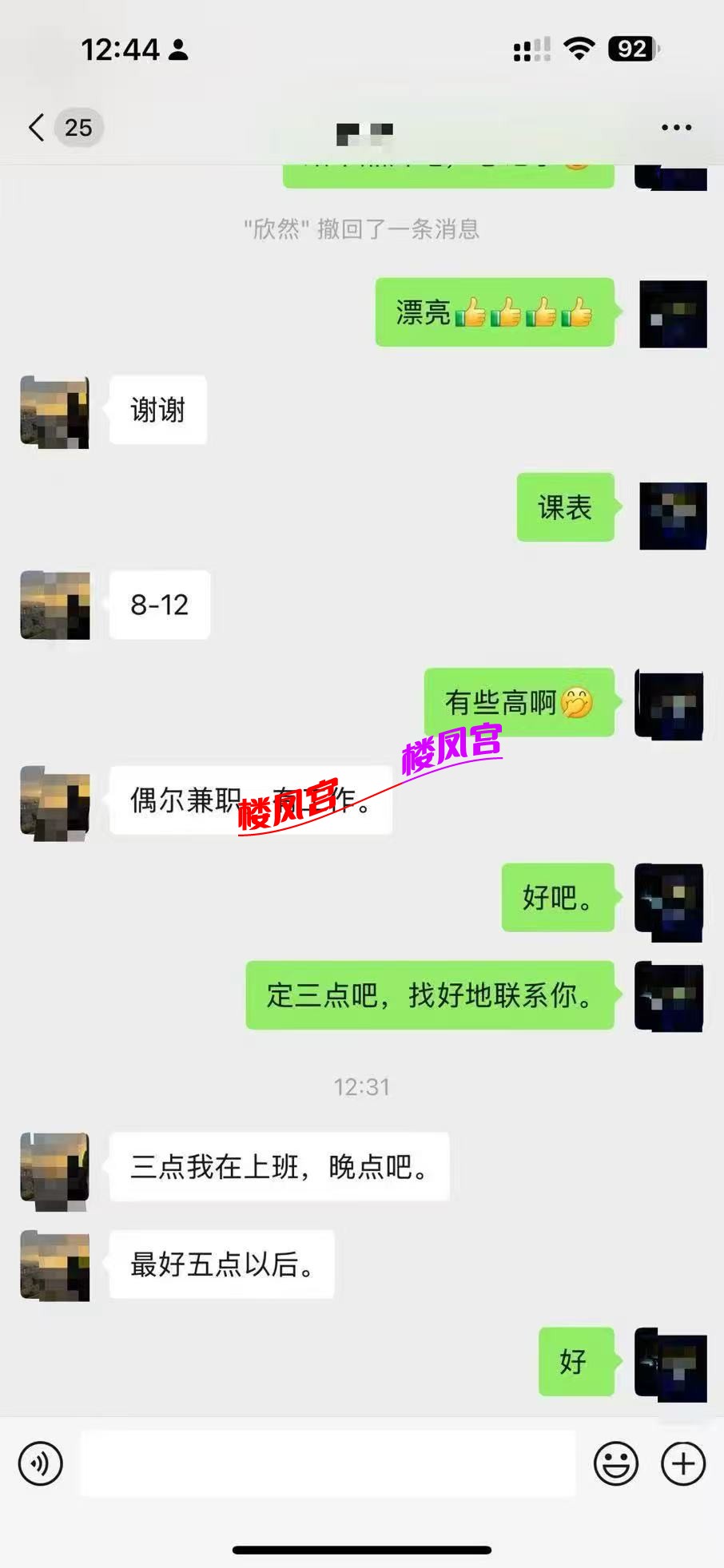
Task: Open the emoji picker icon
Action: [x=615, y=1463]
